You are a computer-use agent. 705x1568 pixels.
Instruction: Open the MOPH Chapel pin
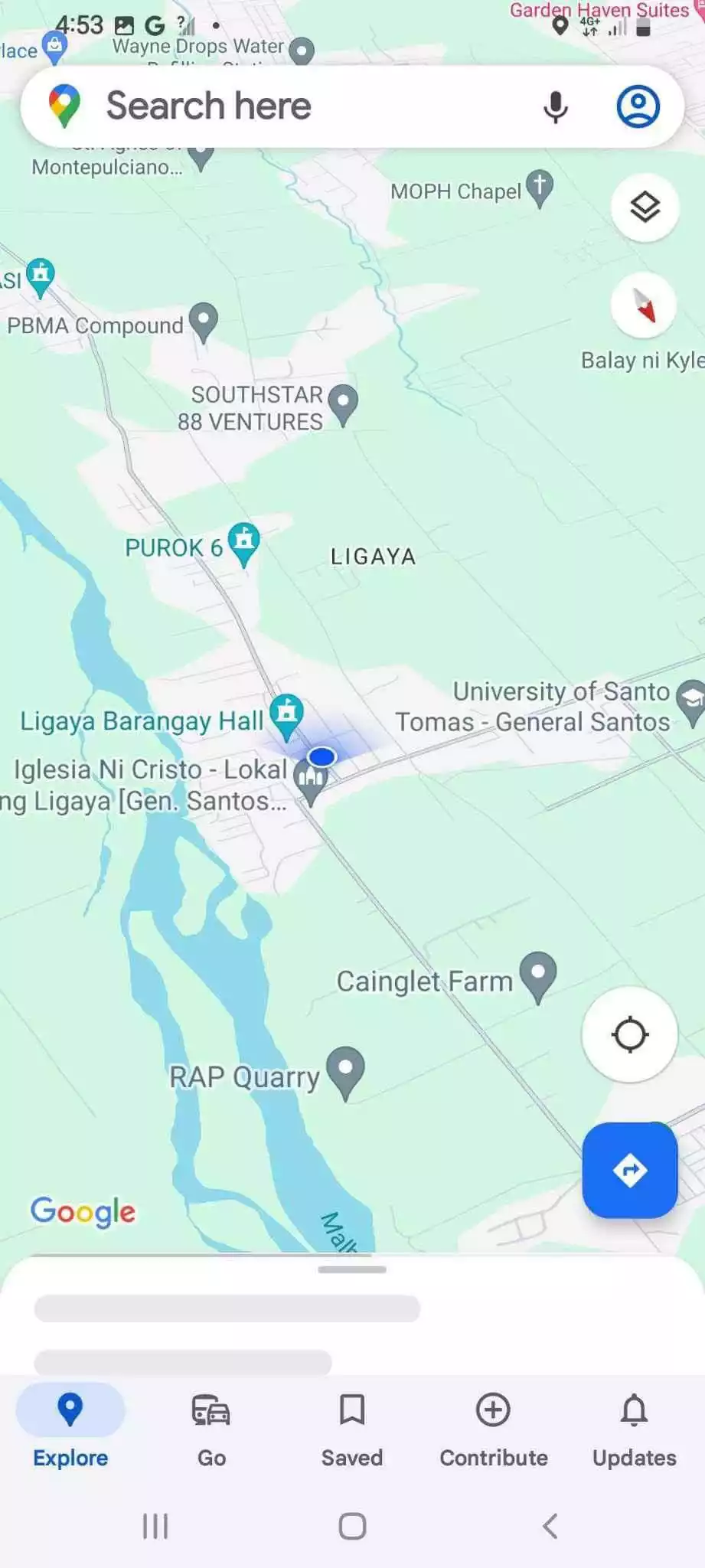pos(540,188)
